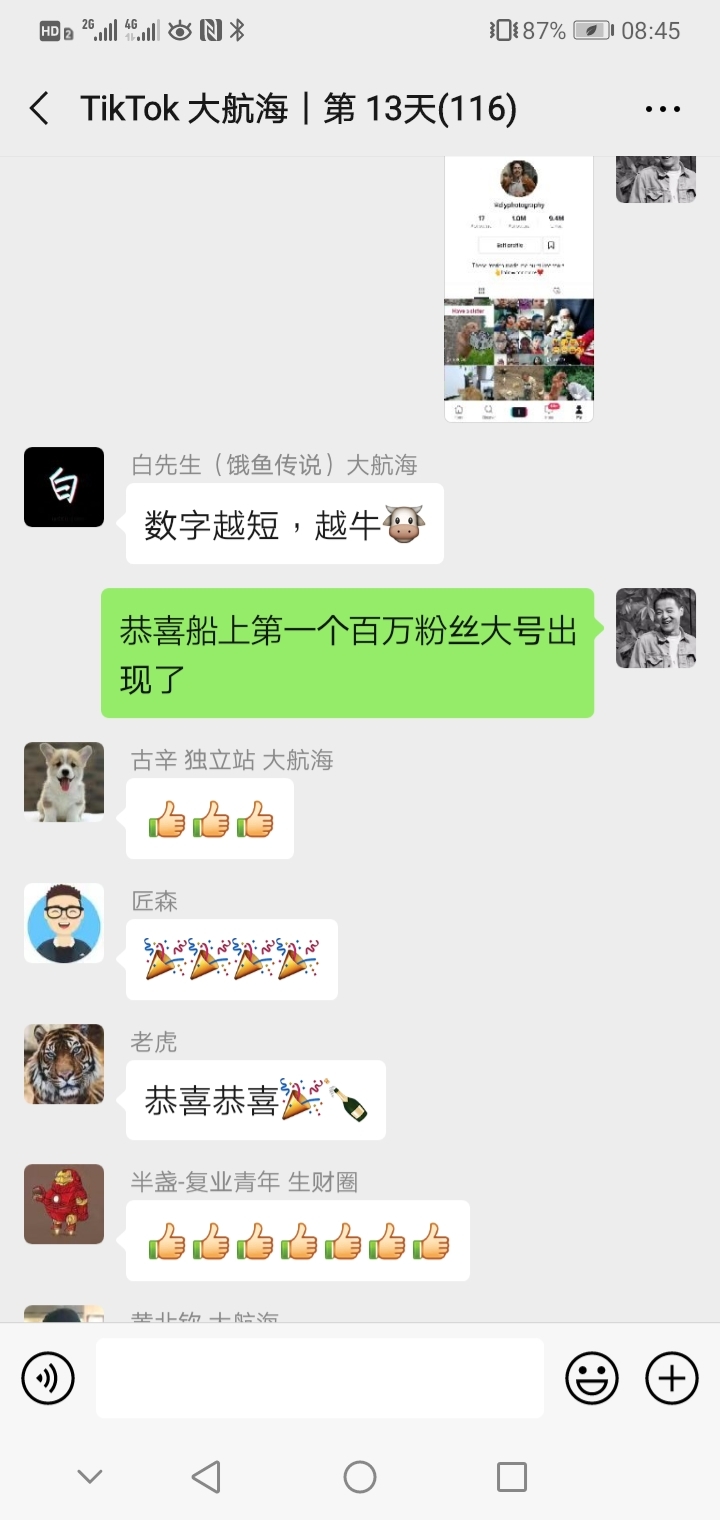
Task: View 老虎 tiger avatar profile
Action: point(64,1064)
